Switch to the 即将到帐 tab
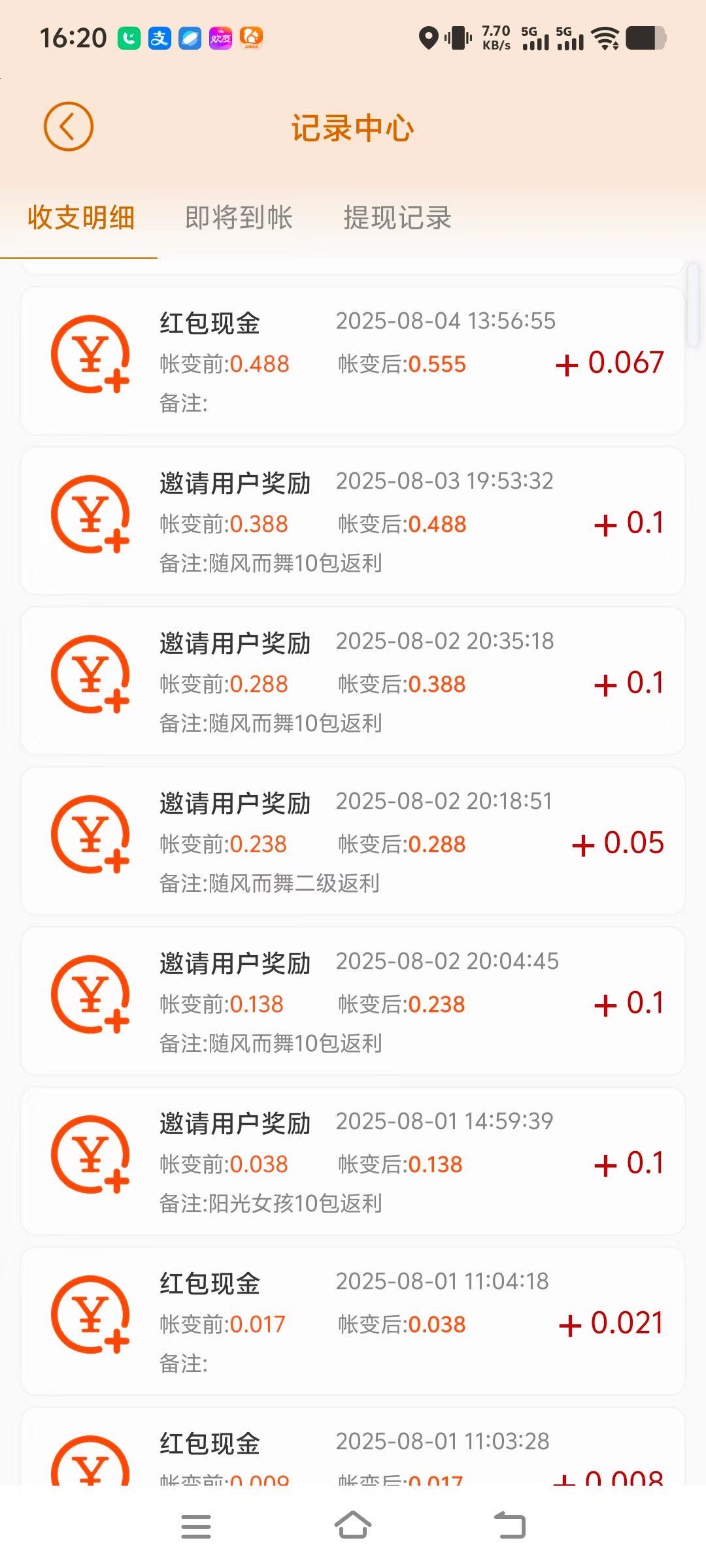706x1568 pixels. coord(239,218)
